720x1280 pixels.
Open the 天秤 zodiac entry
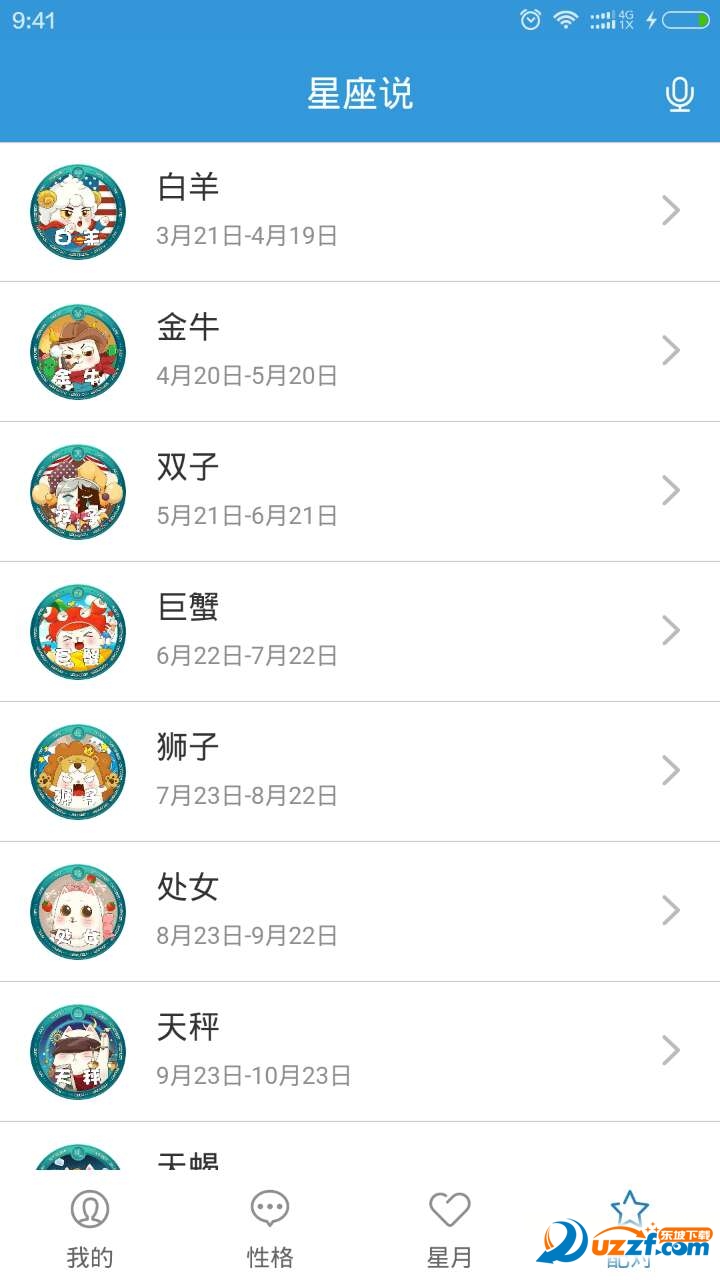coord(360,1051)
